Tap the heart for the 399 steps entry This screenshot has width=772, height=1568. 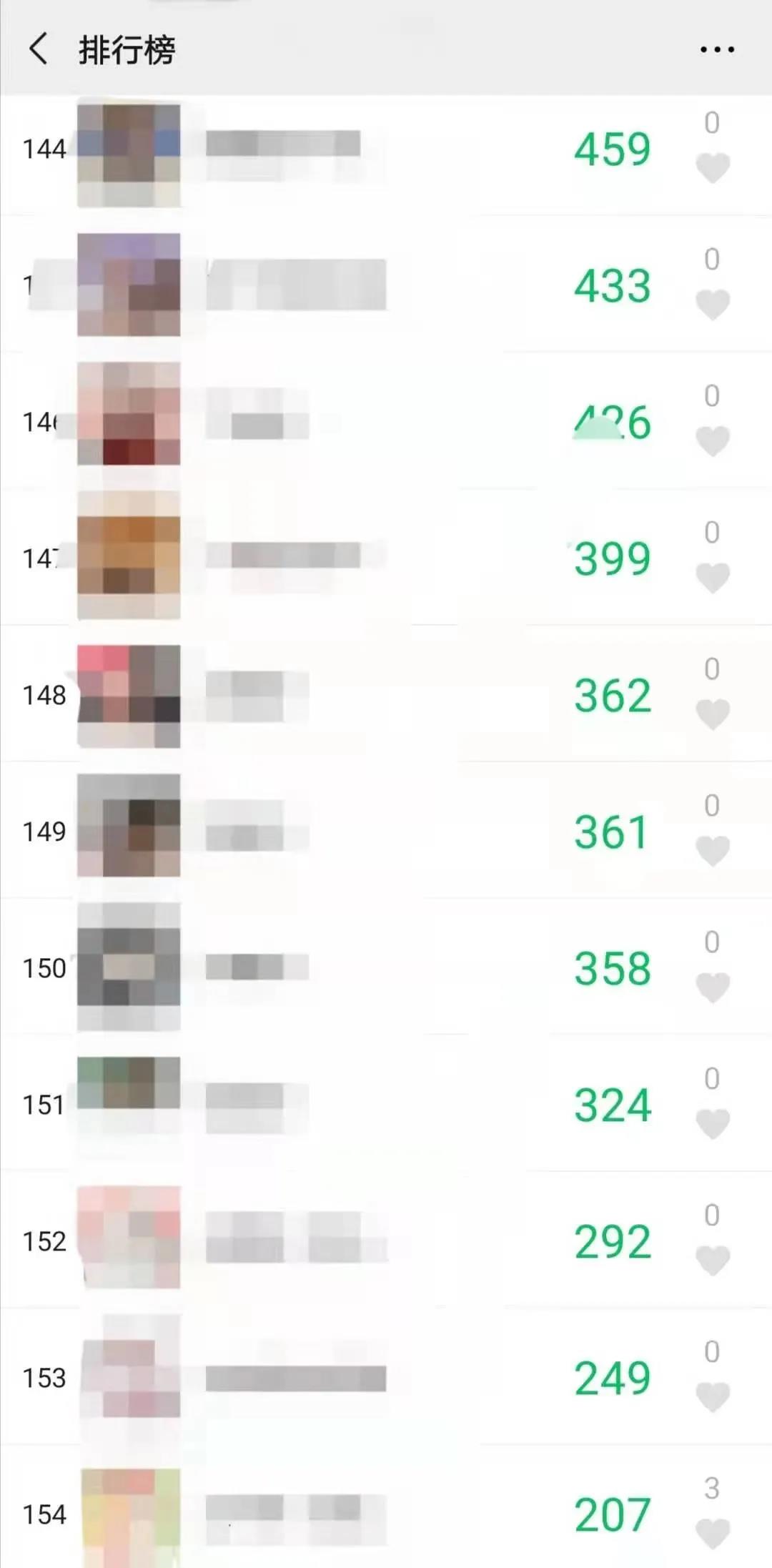713,578
